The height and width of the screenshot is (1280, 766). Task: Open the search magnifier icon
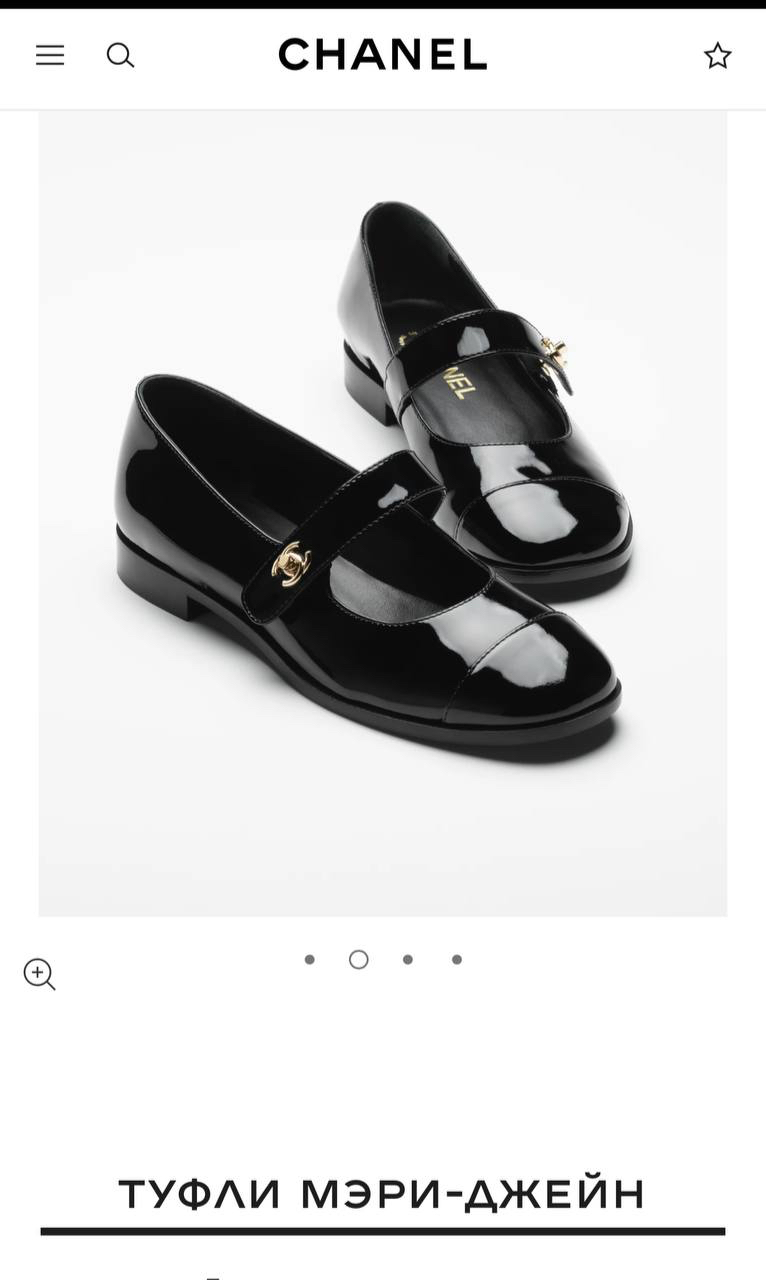coord(120,55)
